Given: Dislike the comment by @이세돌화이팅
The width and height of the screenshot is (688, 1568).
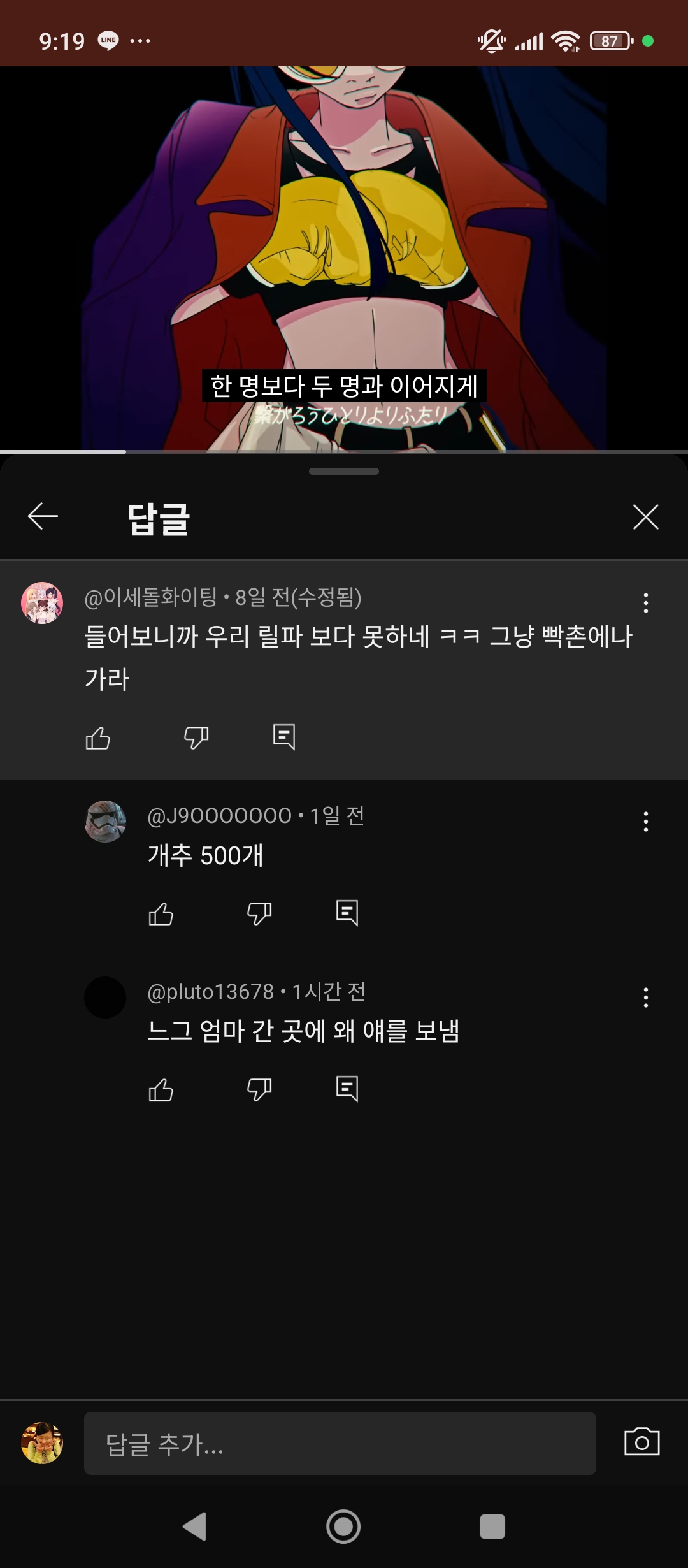Looking at the screenshot, I should pyautogui.click(x=196, y=738).
